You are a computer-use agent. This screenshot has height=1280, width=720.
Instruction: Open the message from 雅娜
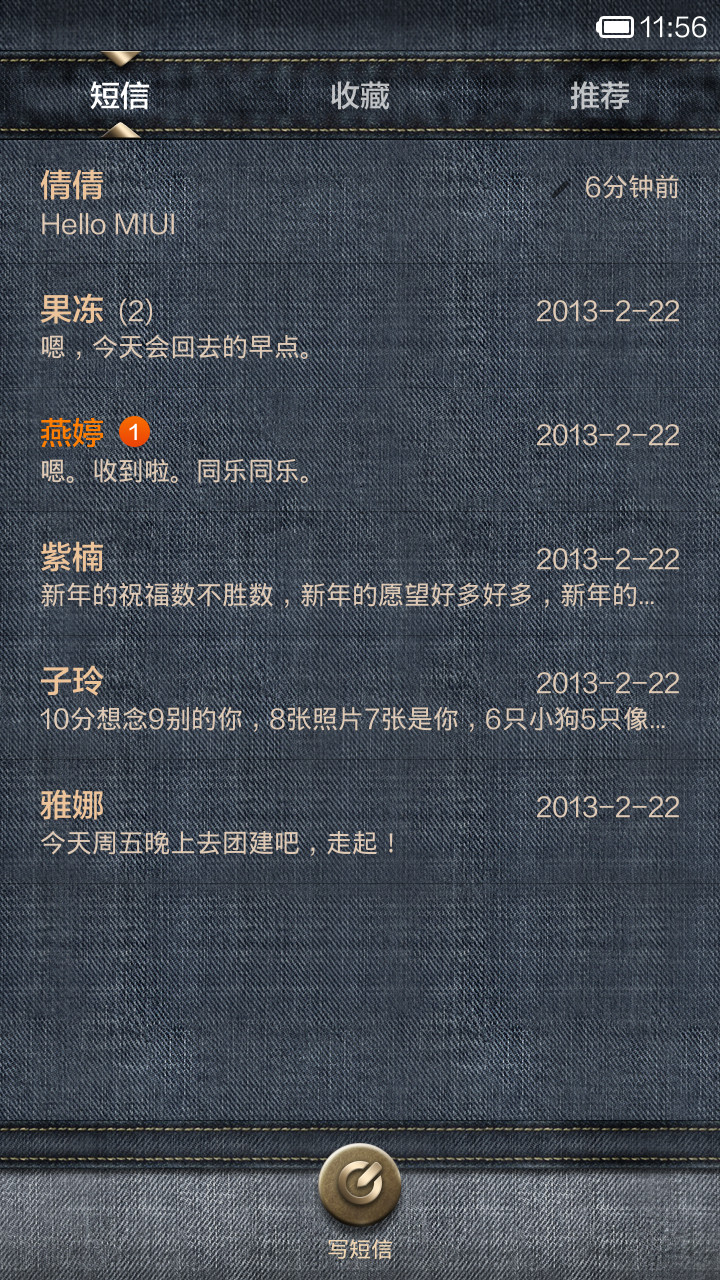tap(360, 824)
